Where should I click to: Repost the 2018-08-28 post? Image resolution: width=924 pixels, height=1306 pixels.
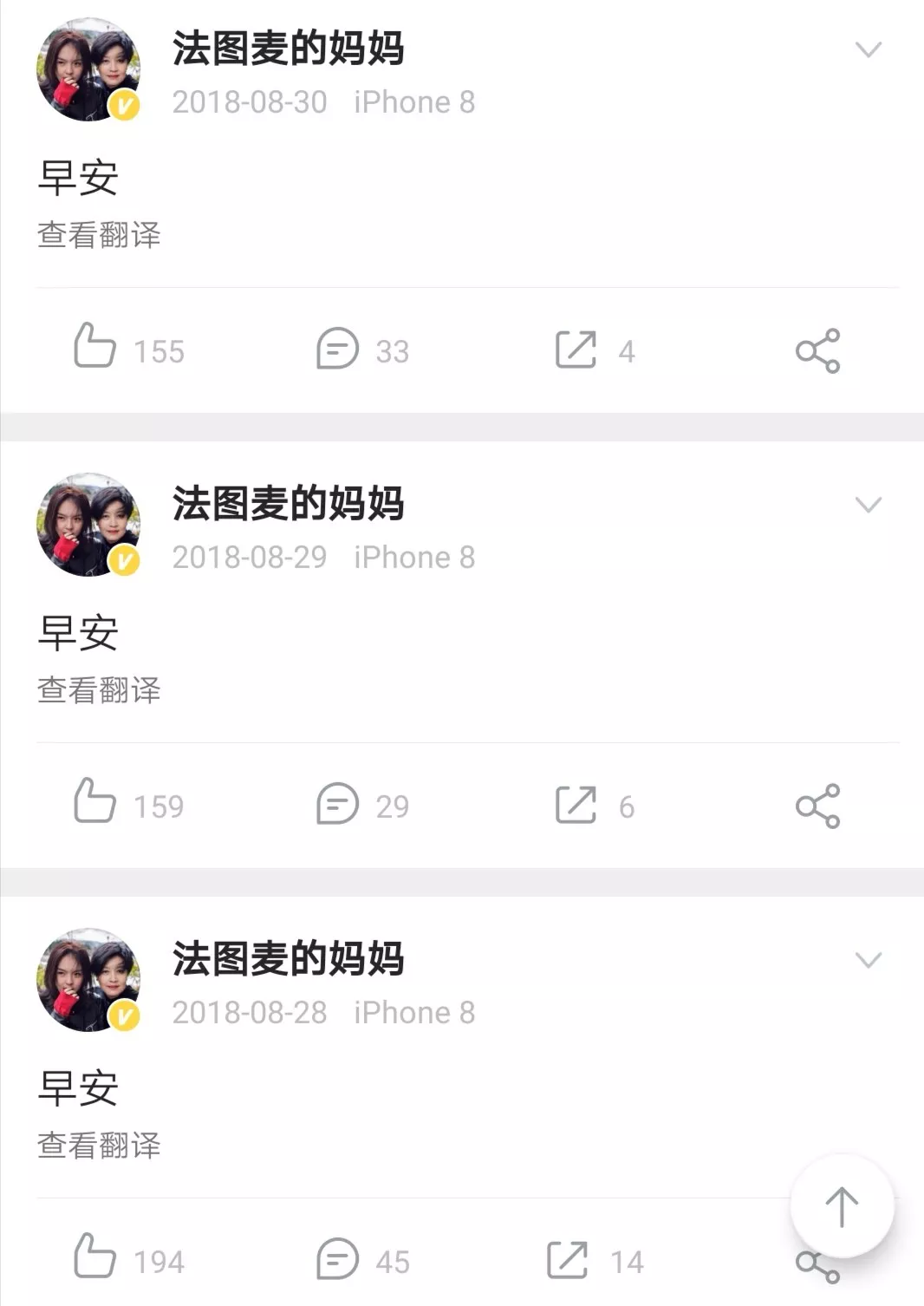pos(568,1260)
